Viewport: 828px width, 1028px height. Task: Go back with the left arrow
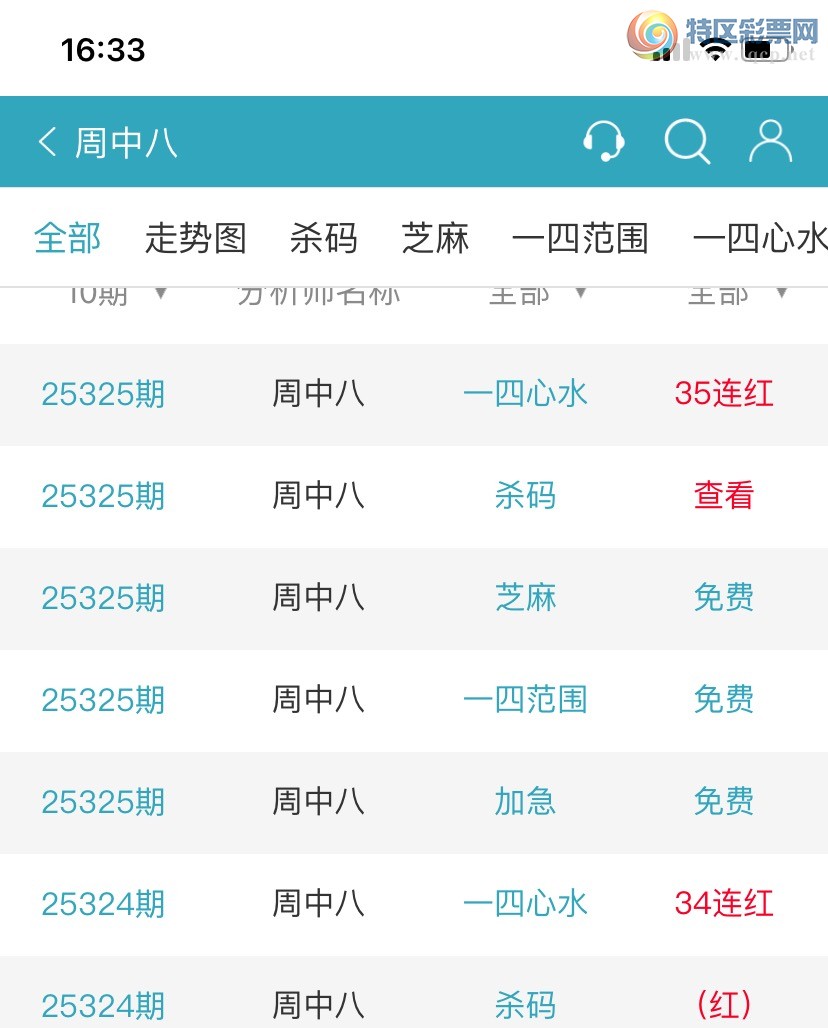point(46,142)
